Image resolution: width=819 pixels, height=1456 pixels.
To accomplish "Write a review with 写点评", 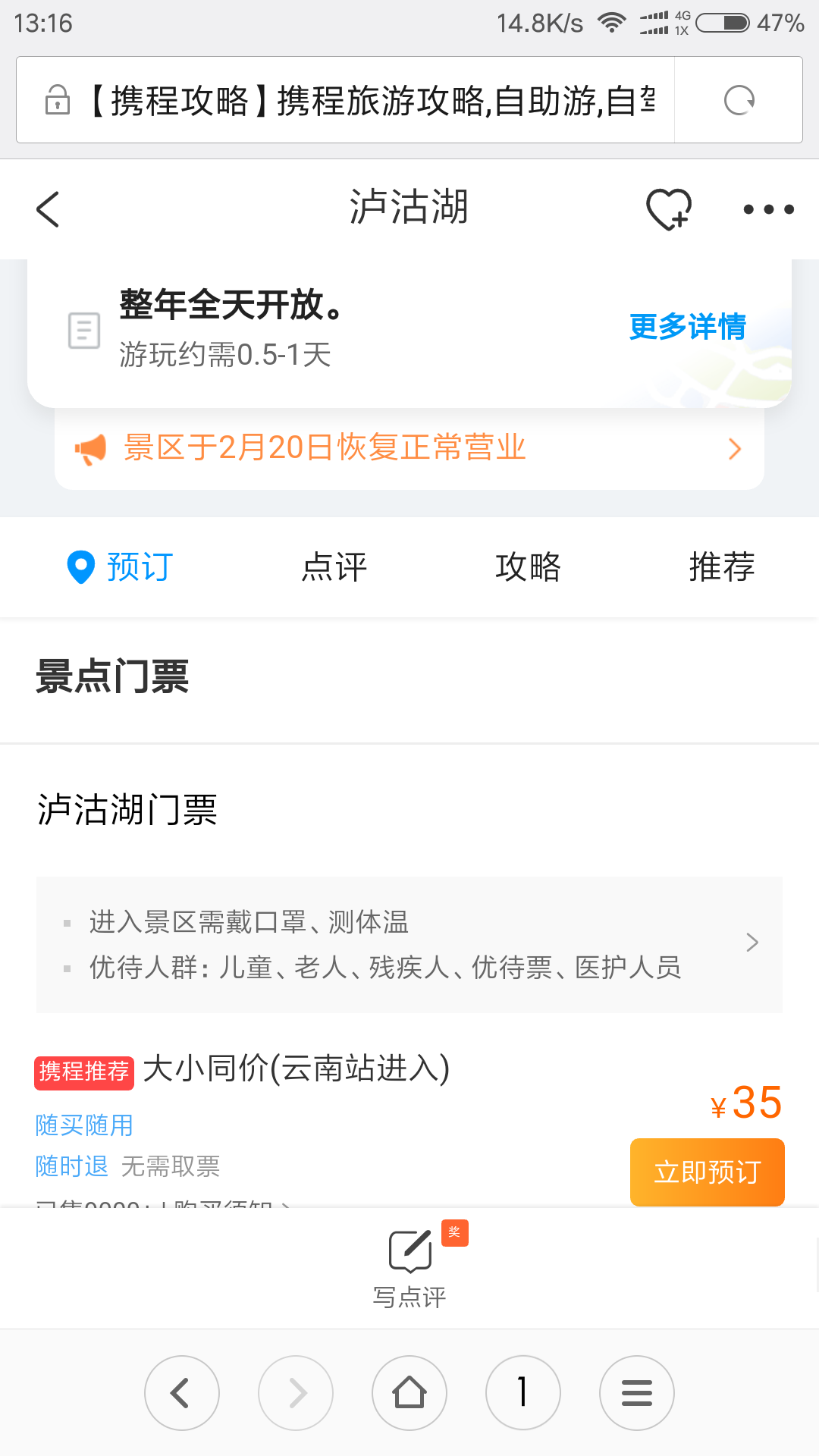I will click(409, 1265).
